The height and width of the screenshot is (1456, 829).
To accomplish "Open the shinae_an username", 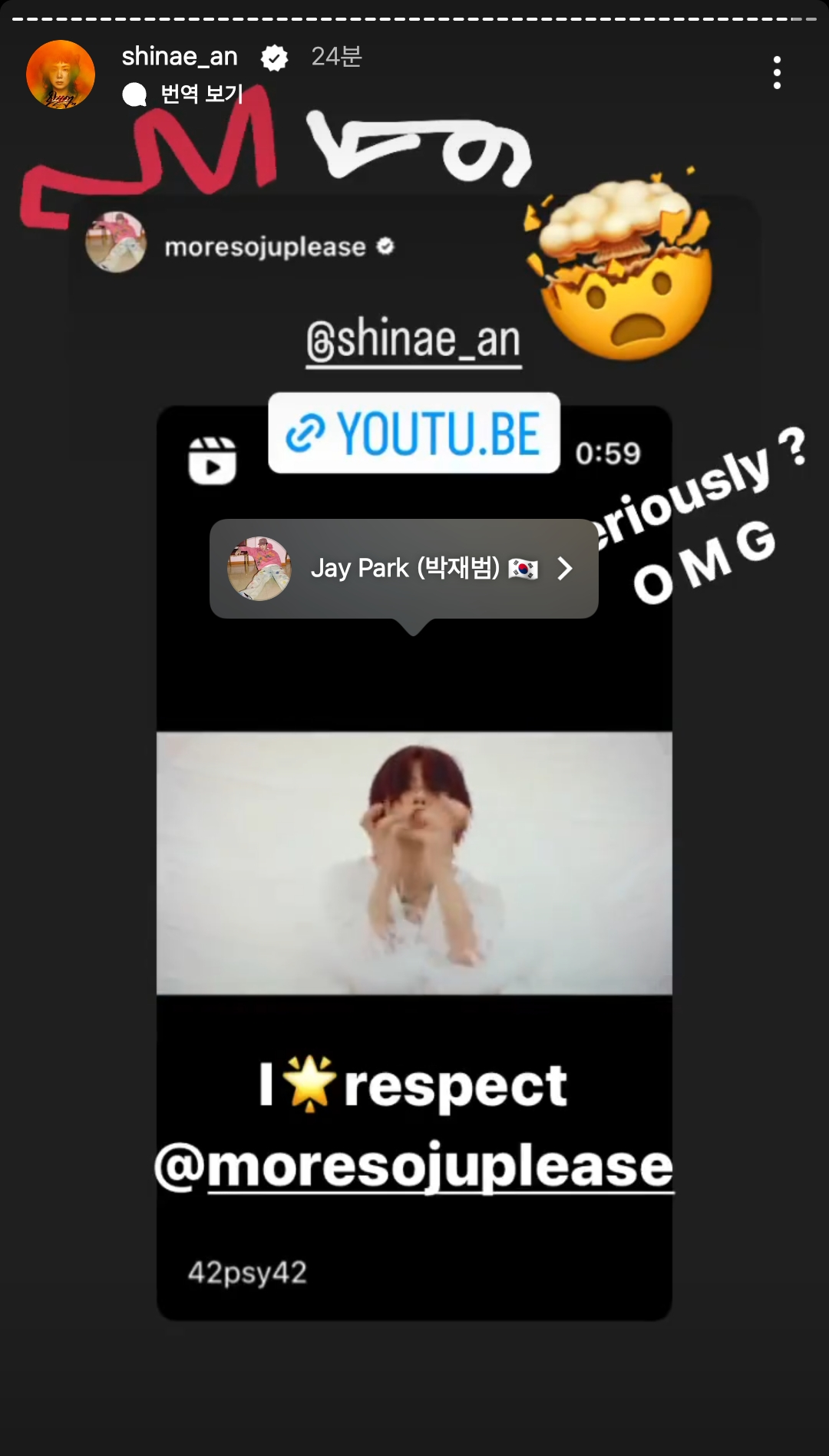I will point(180,56).
